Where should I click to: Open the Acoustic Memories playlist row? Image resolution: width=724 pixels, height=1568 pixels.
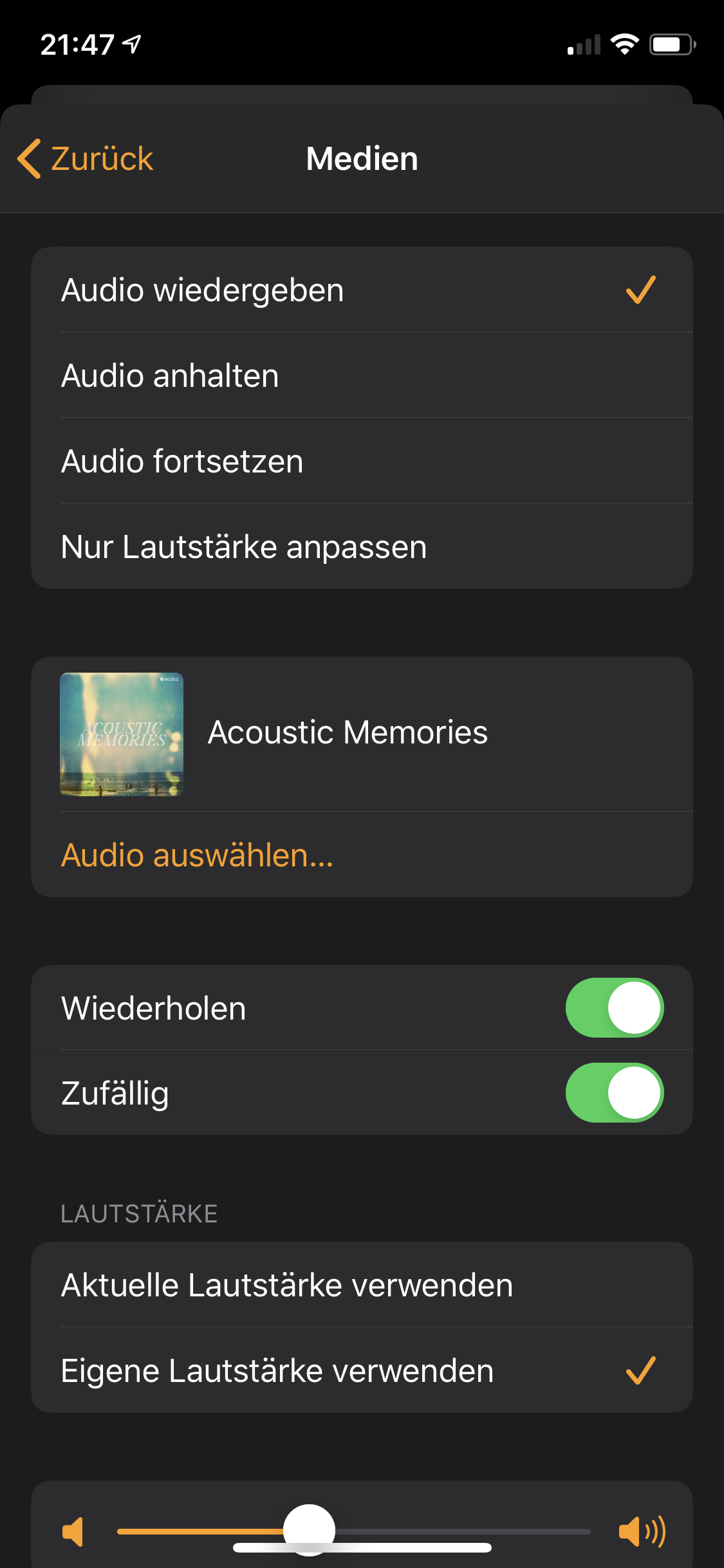(360, 733)
